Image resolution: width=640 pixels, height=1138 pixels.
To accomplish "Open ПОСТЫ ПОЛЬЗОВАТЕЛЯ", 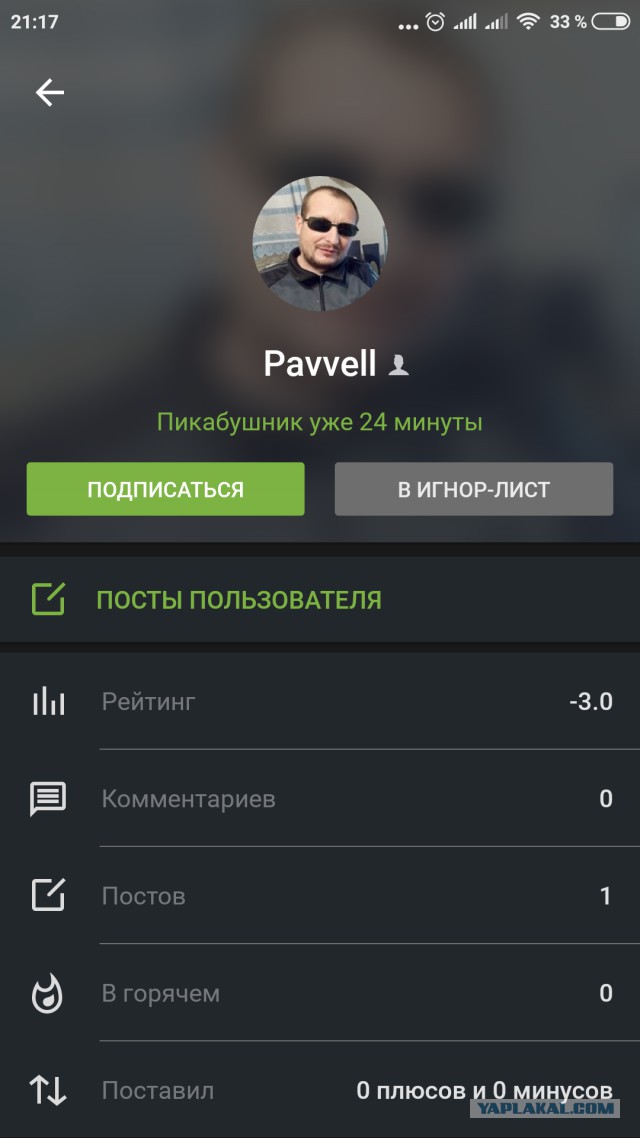I will [238, 600].
